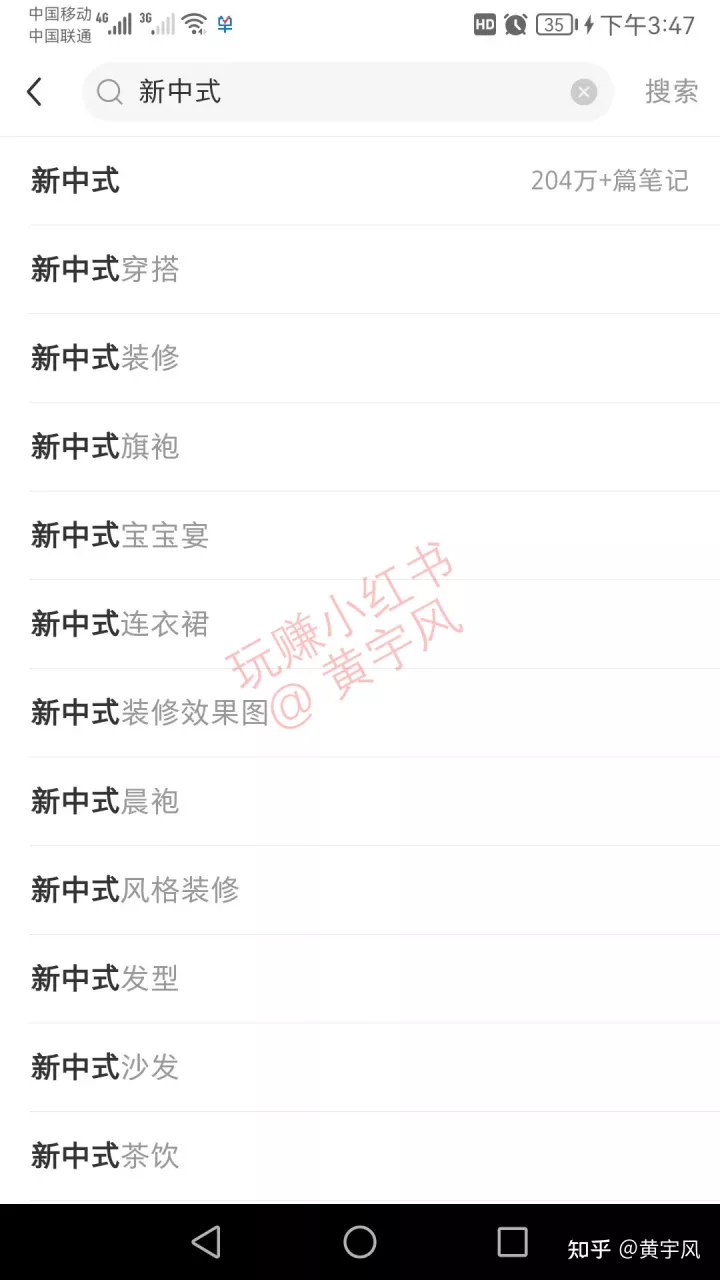
Task: Clear the search text 新中式
Action: coord(584,92)
